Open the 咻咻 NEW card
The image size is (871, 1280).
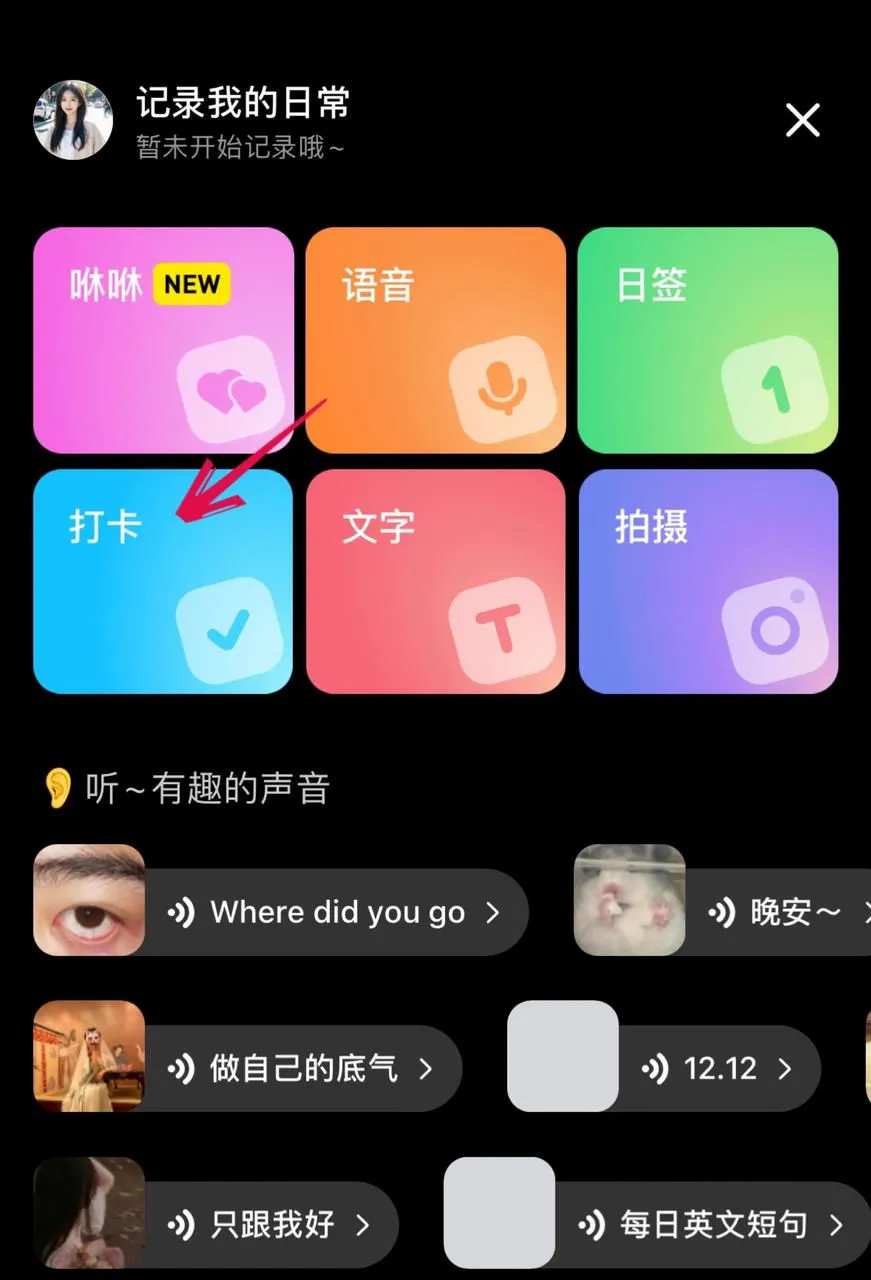pos(163,340)
